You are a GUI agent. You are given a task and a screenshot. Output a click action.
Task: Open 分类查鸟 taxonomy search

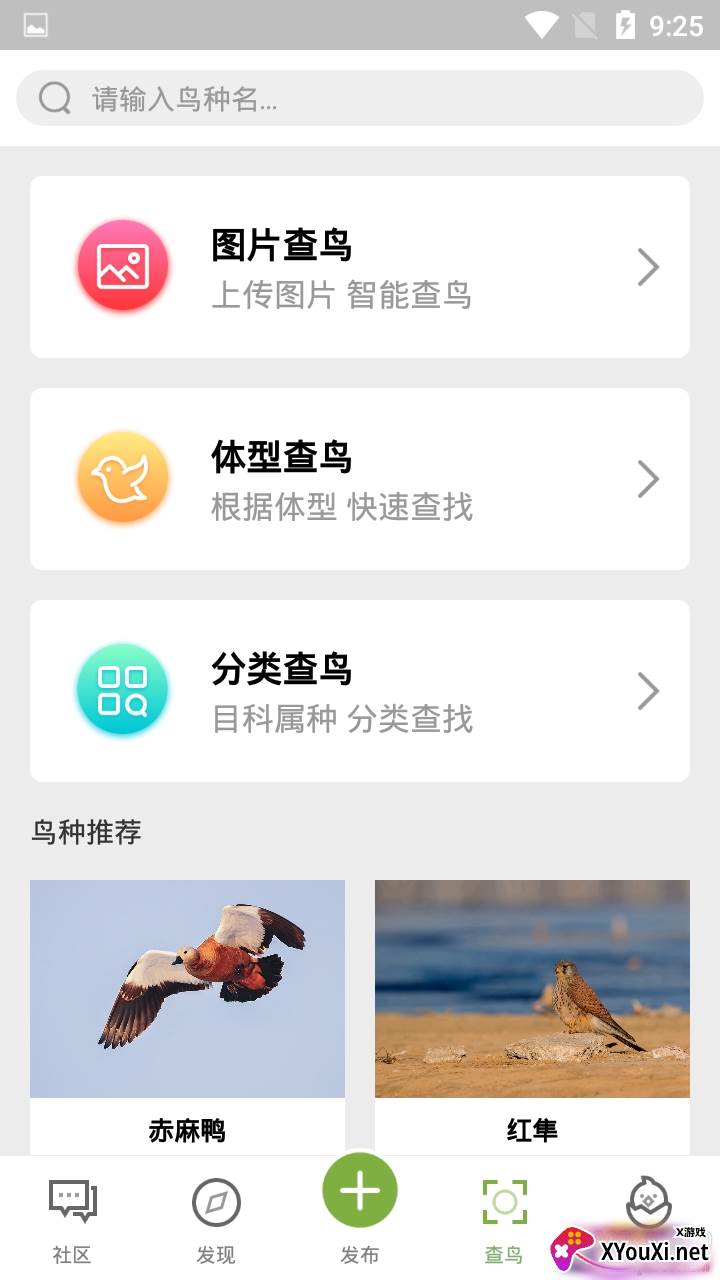point(360,691)
